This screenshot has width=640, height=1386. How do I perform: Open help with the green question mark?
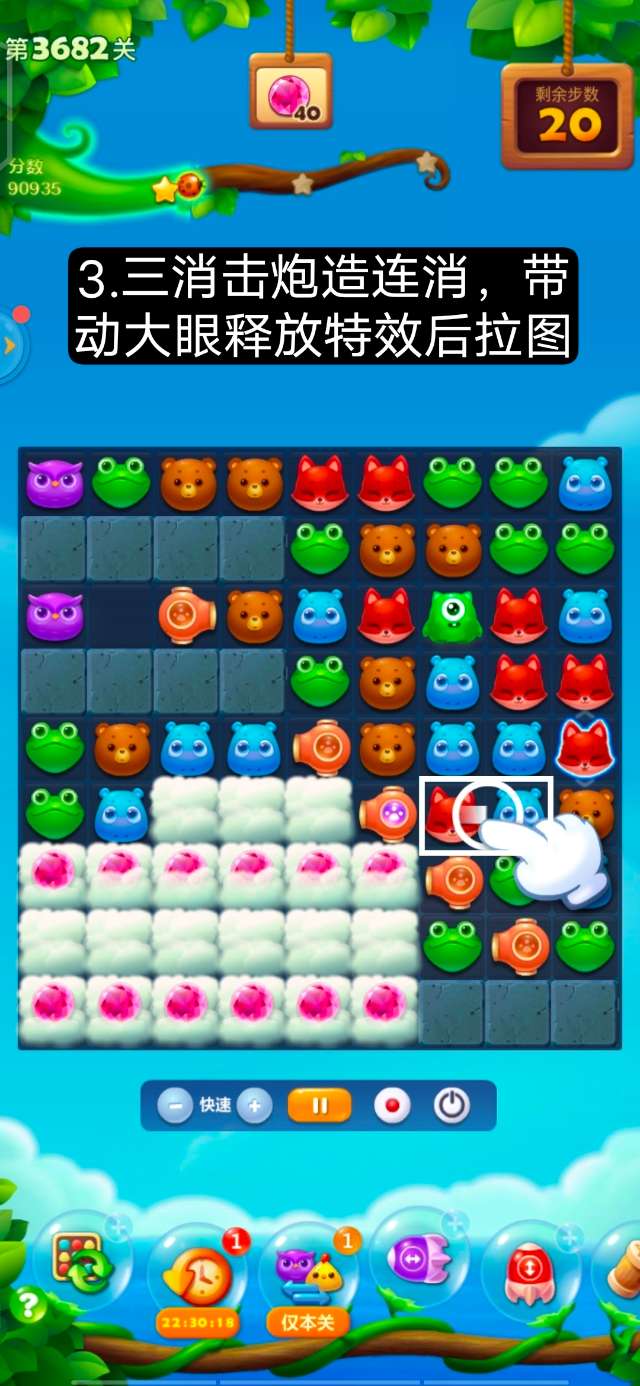pyautogui.click(x=29, y=1305)
